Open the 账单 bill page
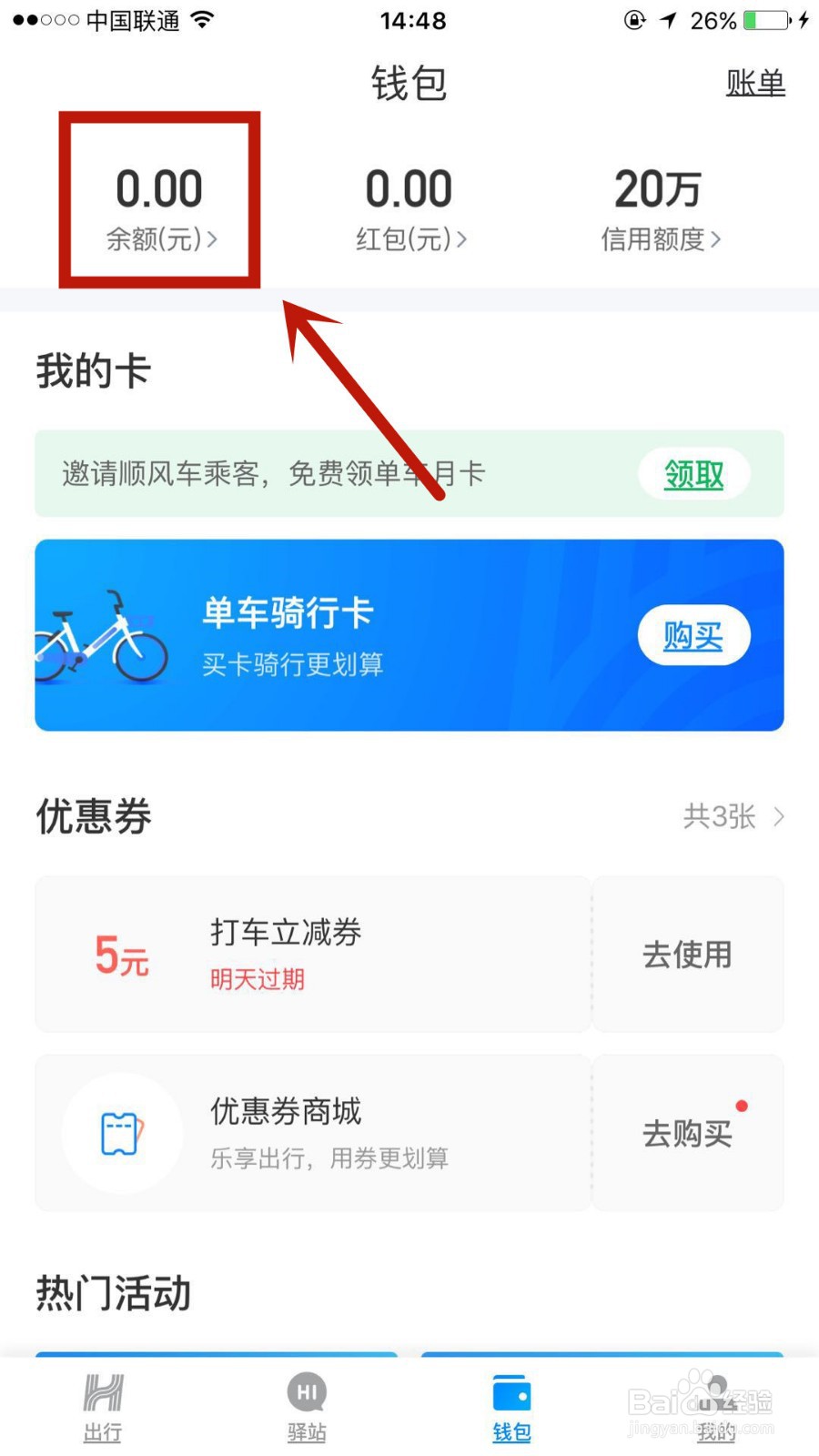This screenshot has height=1456, width=819. point(755,82)
